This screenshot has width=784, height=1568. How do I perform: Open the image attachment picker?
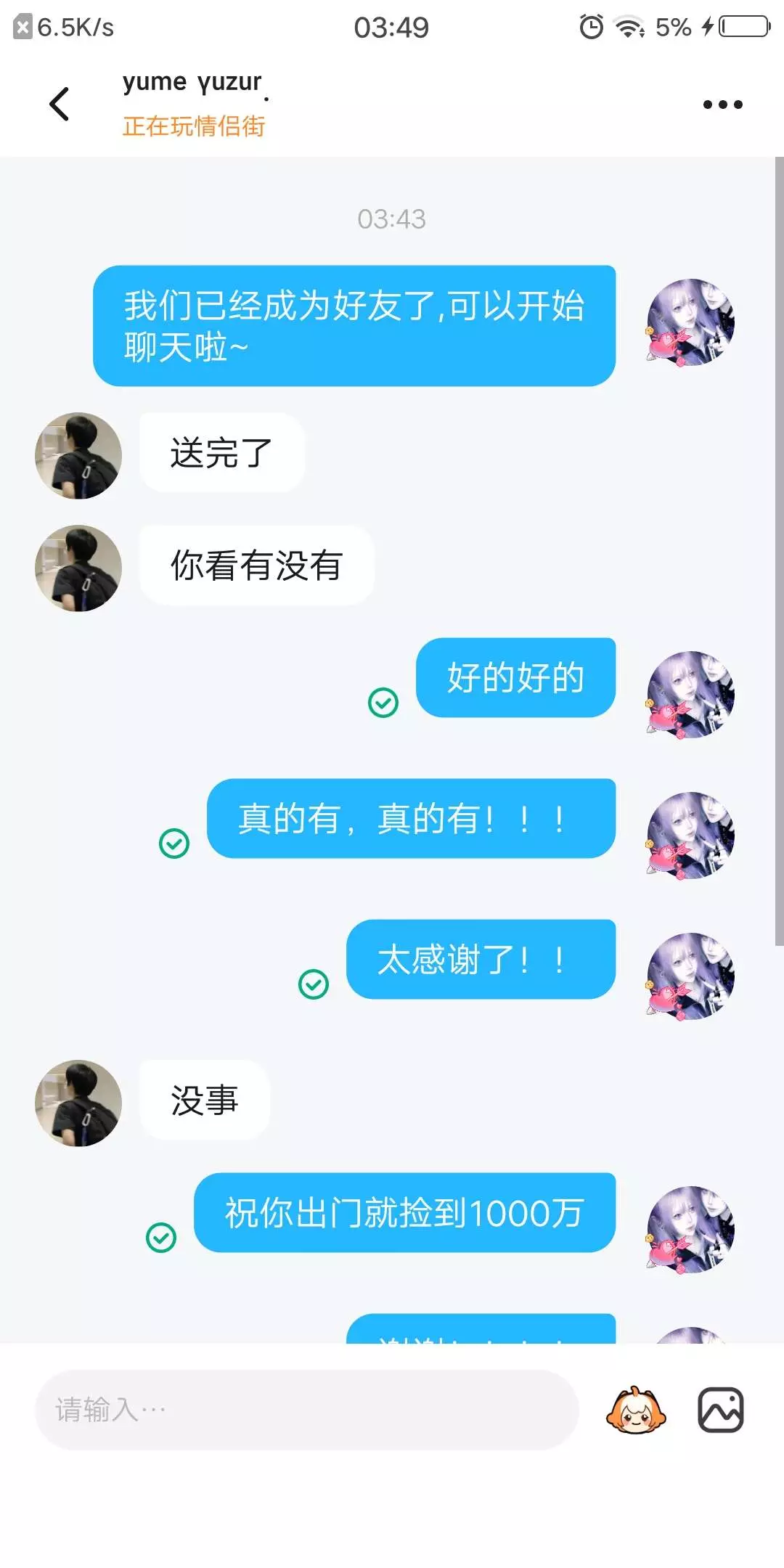(721, 1410)
